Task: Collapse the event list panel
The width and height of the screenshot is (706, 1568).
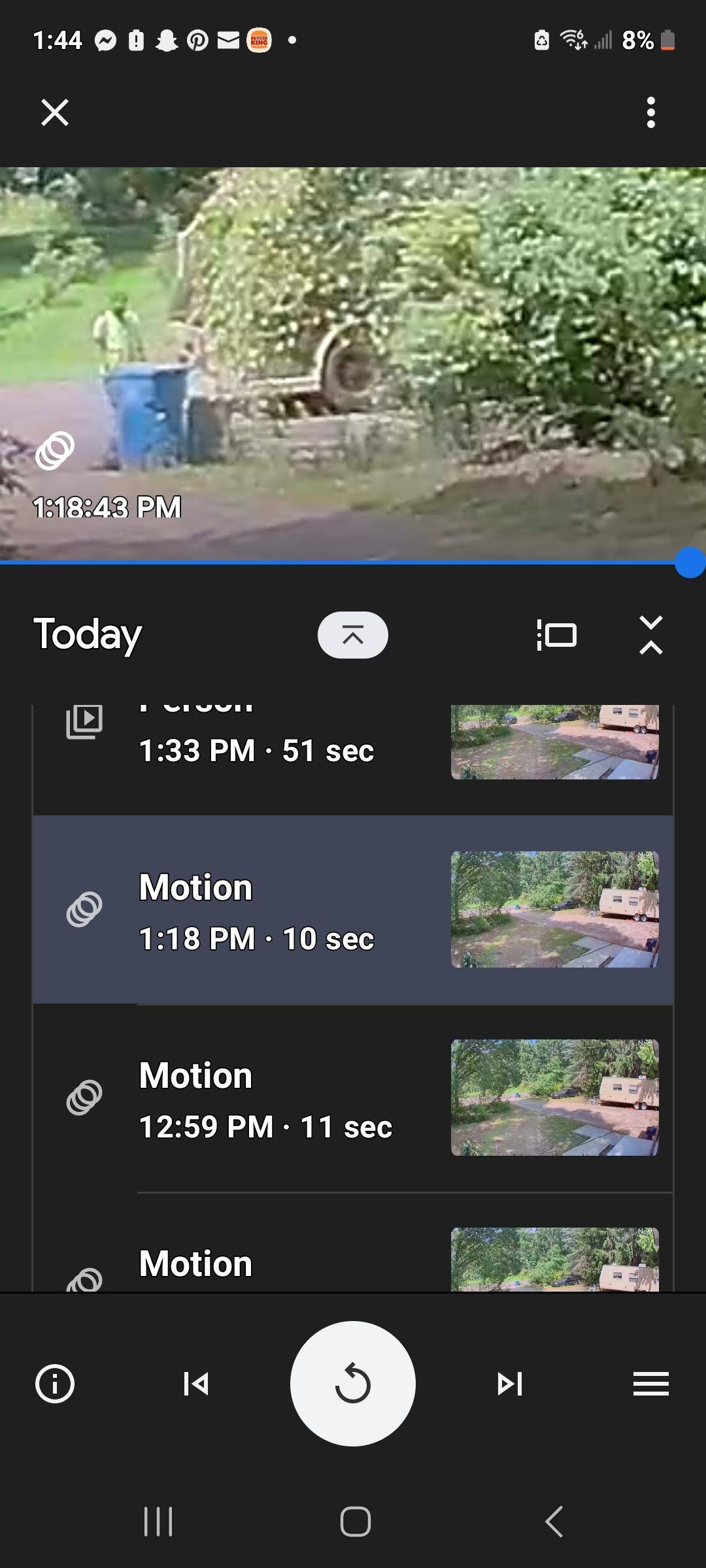Action: coord(650,635)
